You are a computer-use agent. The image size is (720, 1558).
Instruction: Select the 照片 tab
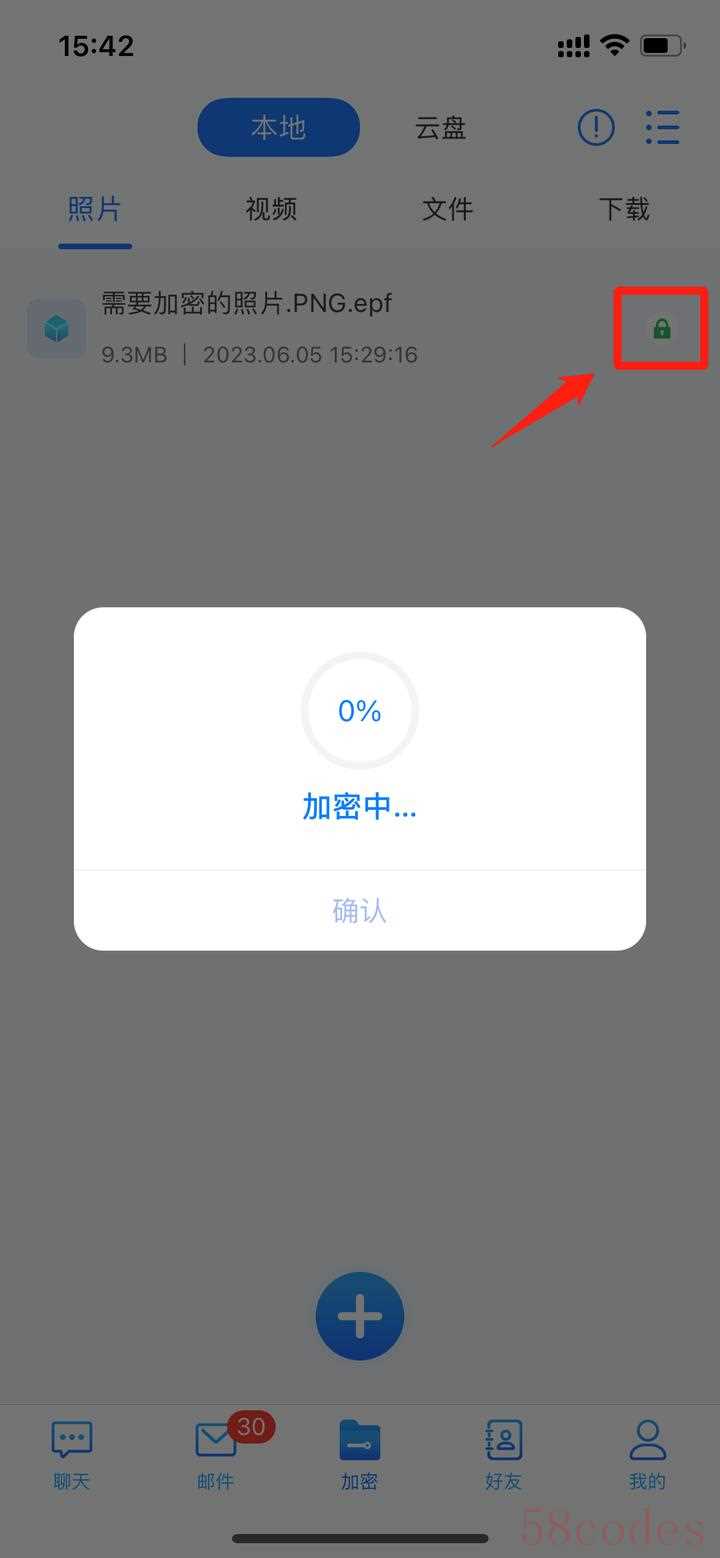tap(94, 209)
